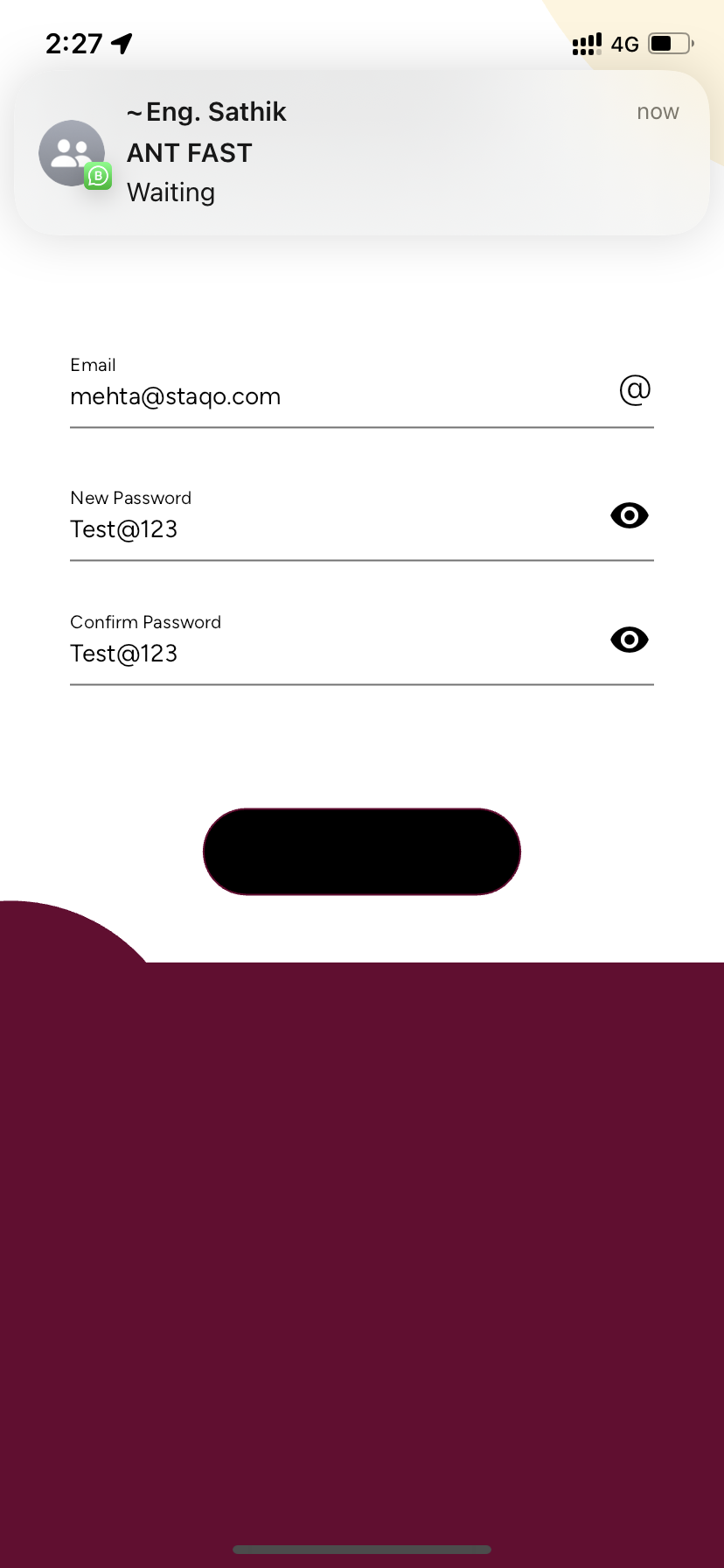Open the WhatsApp notification from Eng. Sathik
Screen dimensions: 724x1568
pos(361,152)
